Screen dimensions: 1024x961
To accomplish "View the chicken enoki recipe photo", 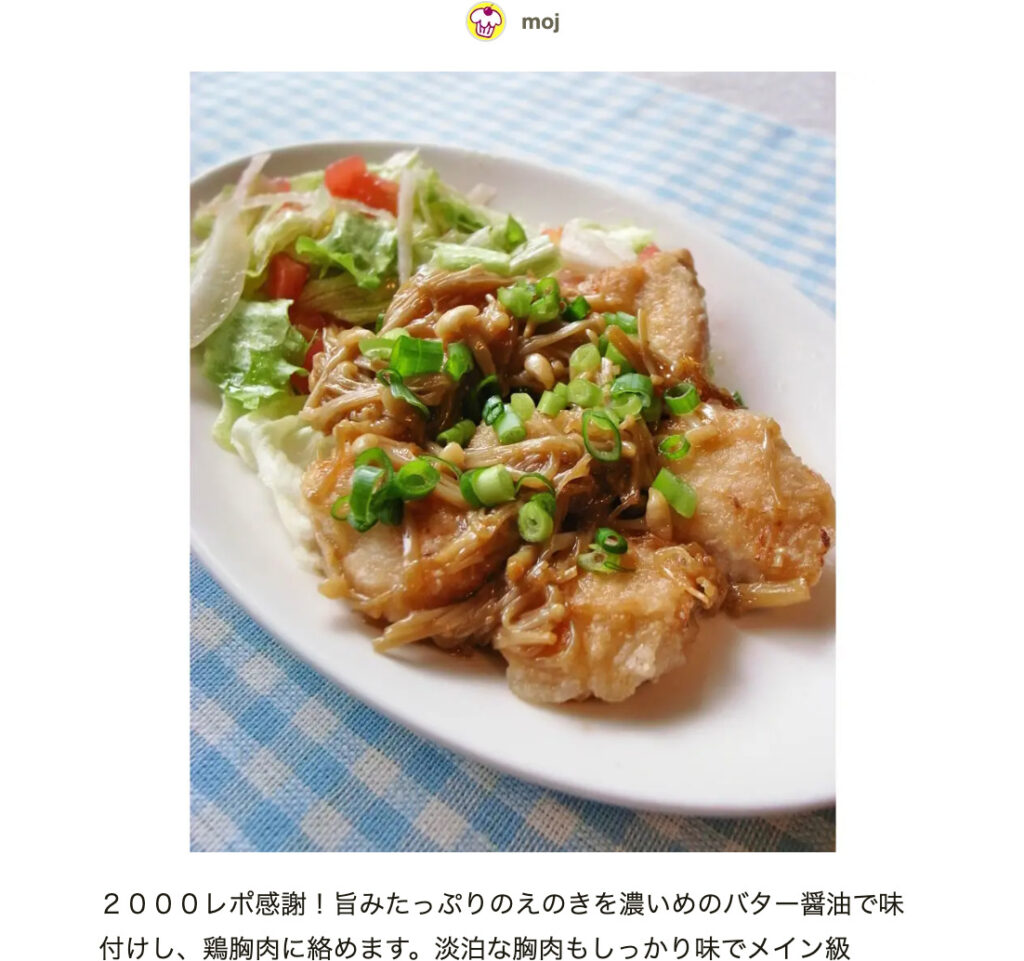I will click(x=512, y=461).
